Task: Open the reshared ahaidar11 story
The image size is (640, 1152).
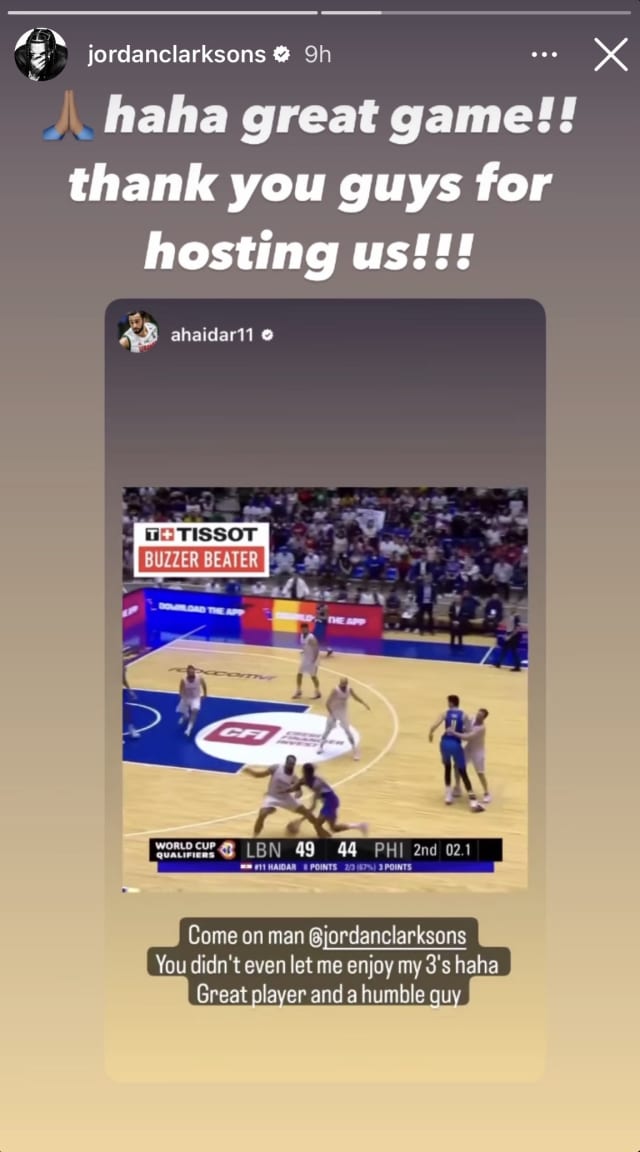Action: coord(325,690)
